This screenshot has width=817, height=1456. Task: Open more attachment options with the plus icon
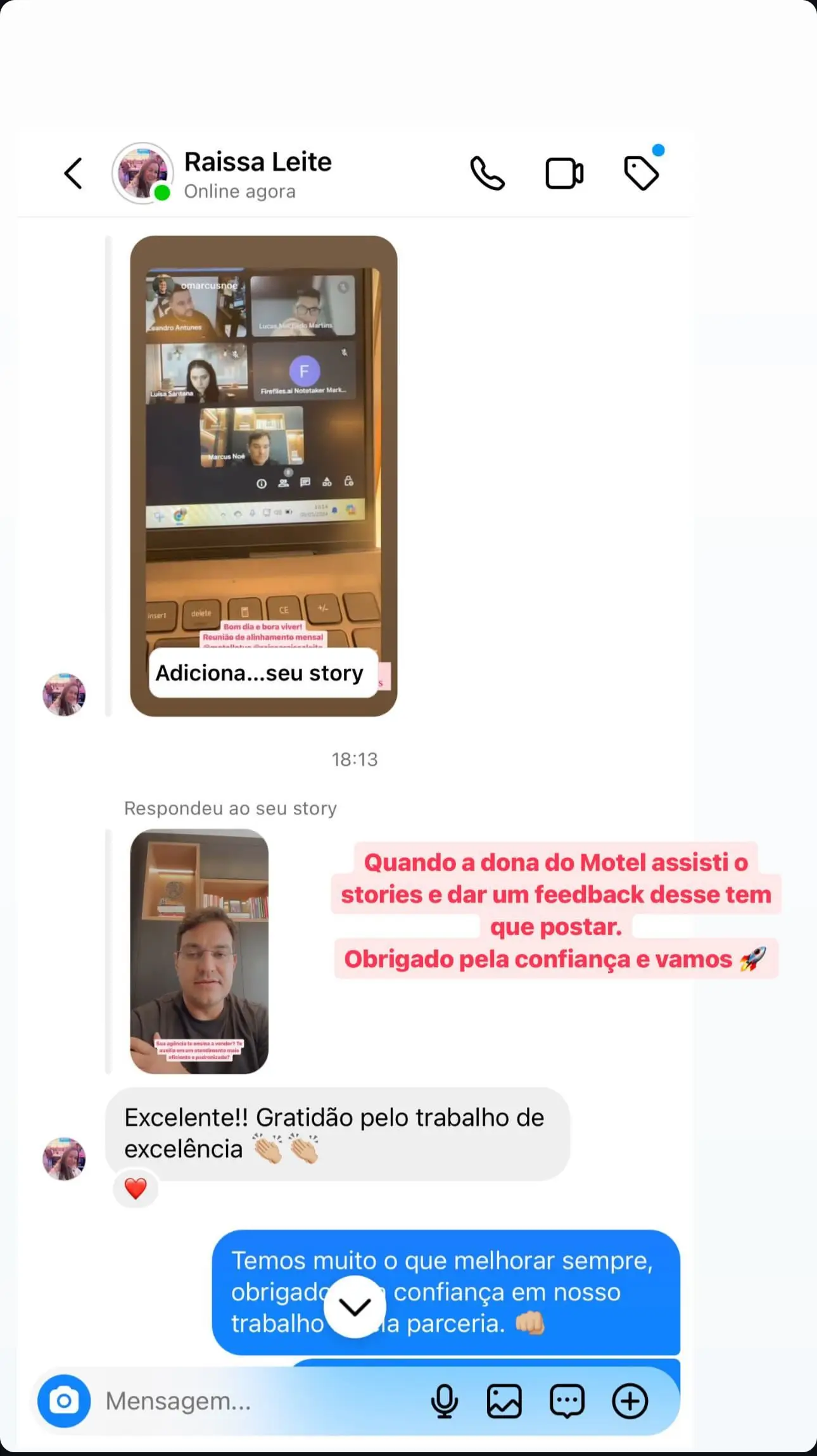(630, 1401)
